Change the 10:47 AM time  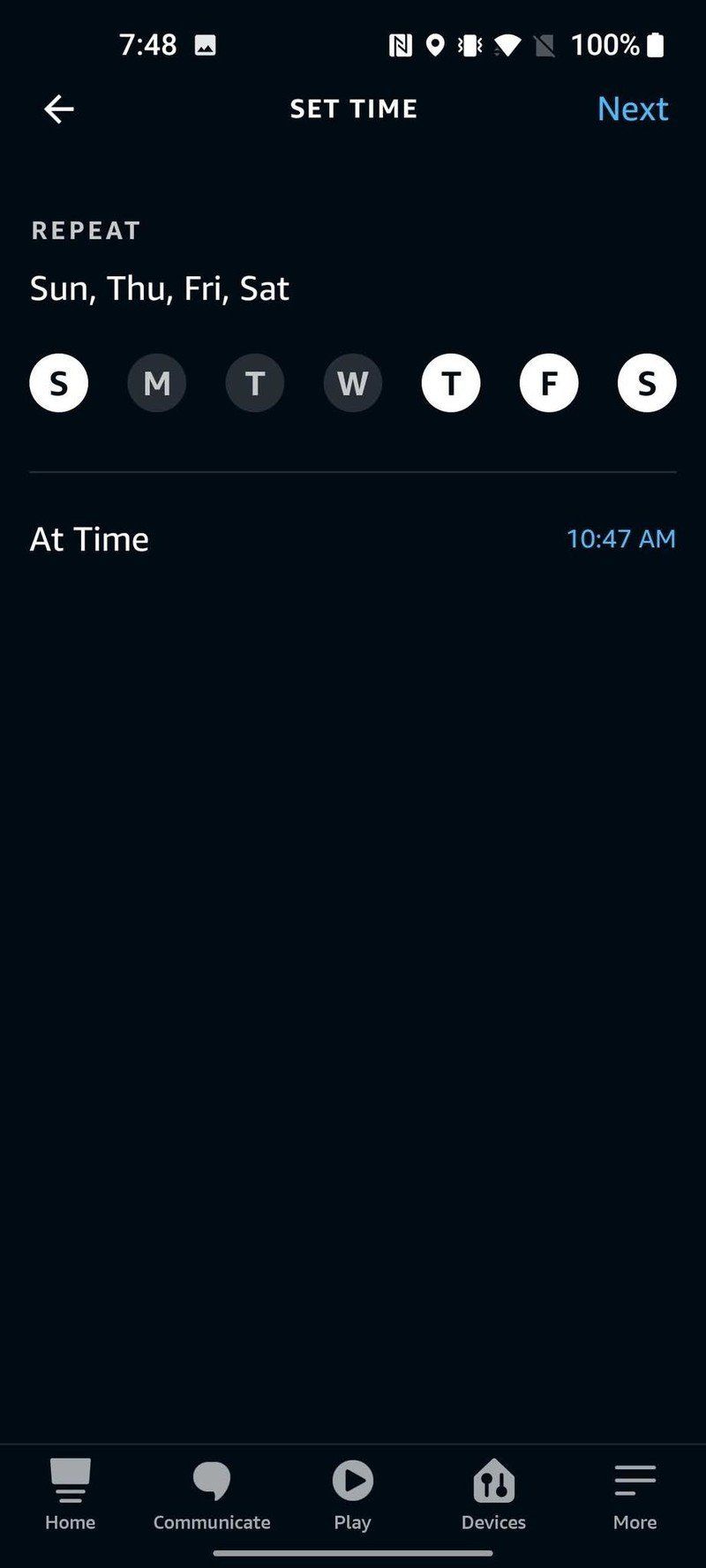tap(620, 538)
